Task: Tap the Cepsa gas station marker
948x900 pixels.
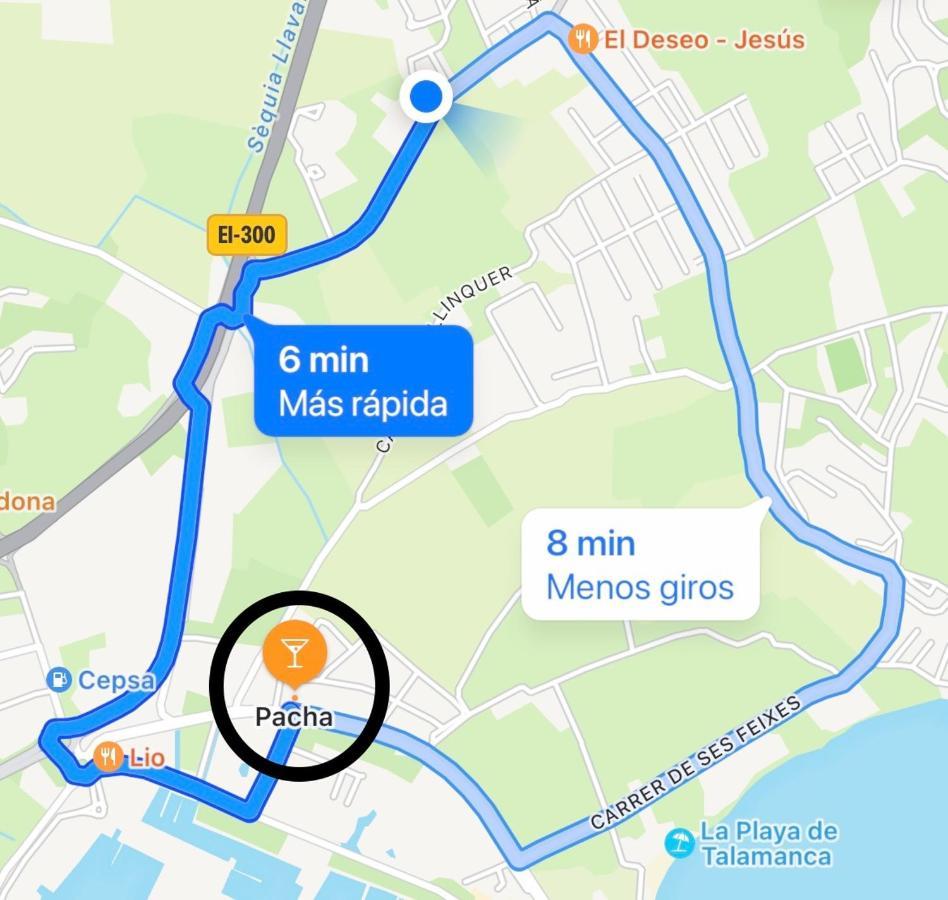Action: pos(60,680)
